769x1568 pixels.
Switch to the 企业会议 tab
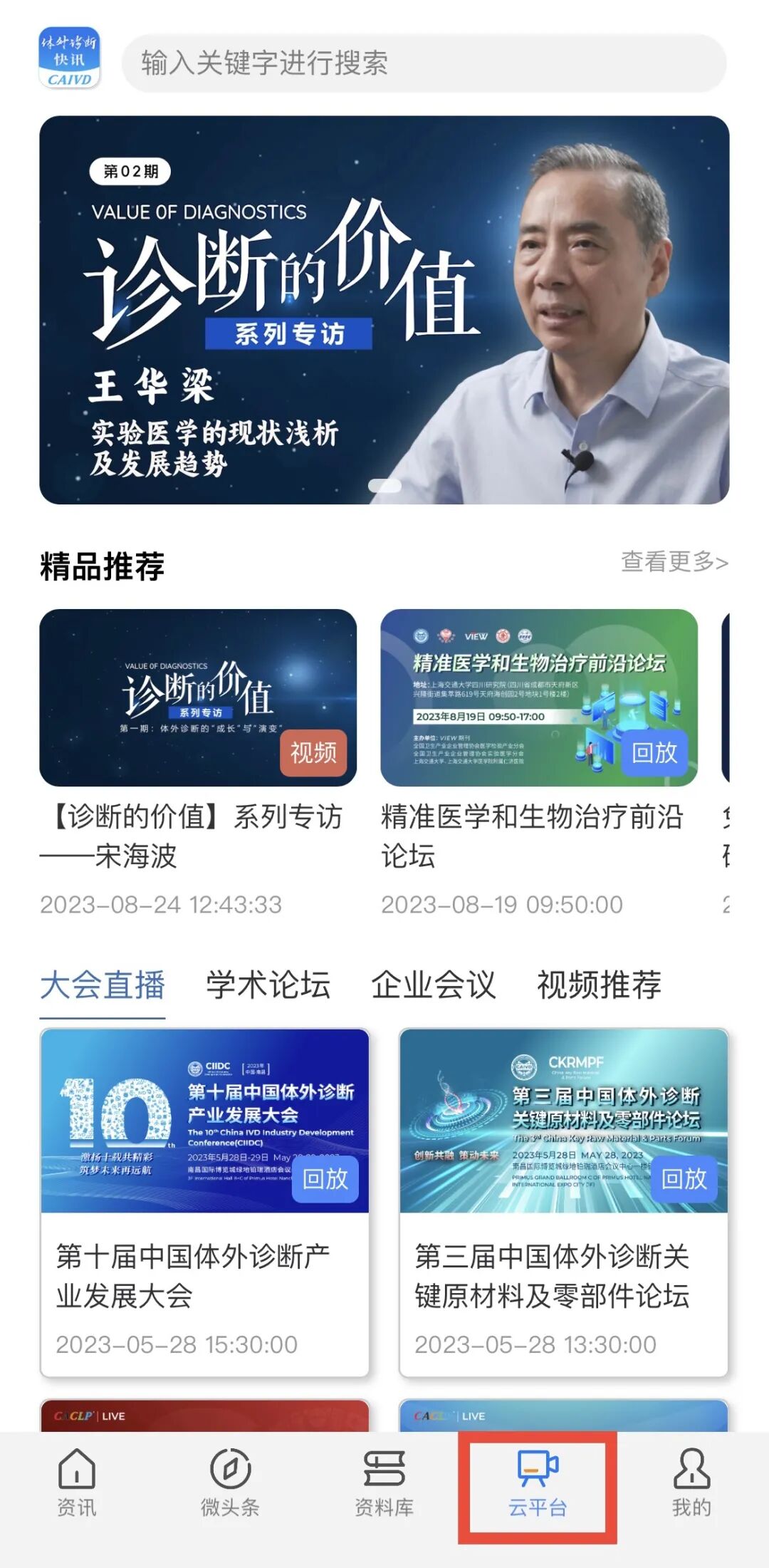[x=433, y=985]
